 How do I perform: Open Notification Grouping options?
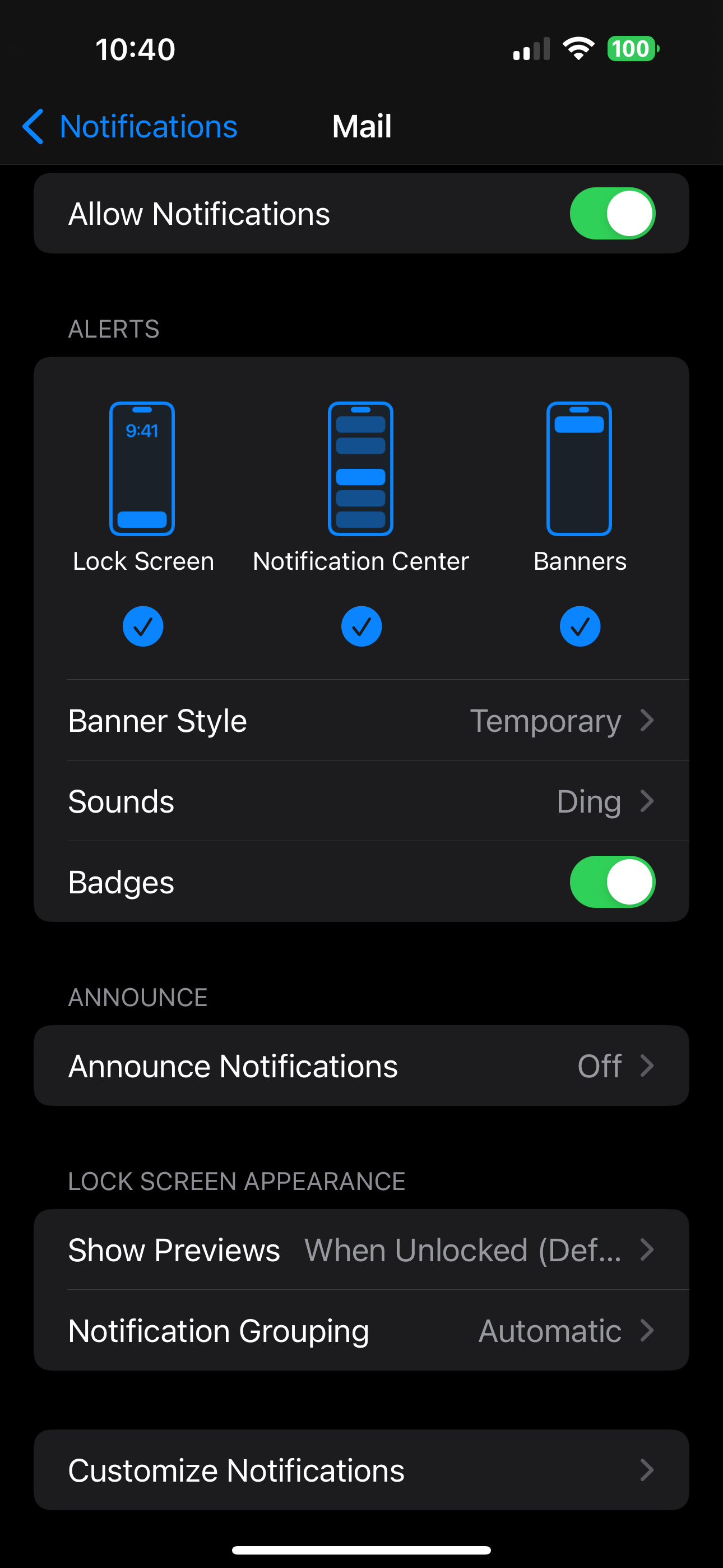(361, 1331)
